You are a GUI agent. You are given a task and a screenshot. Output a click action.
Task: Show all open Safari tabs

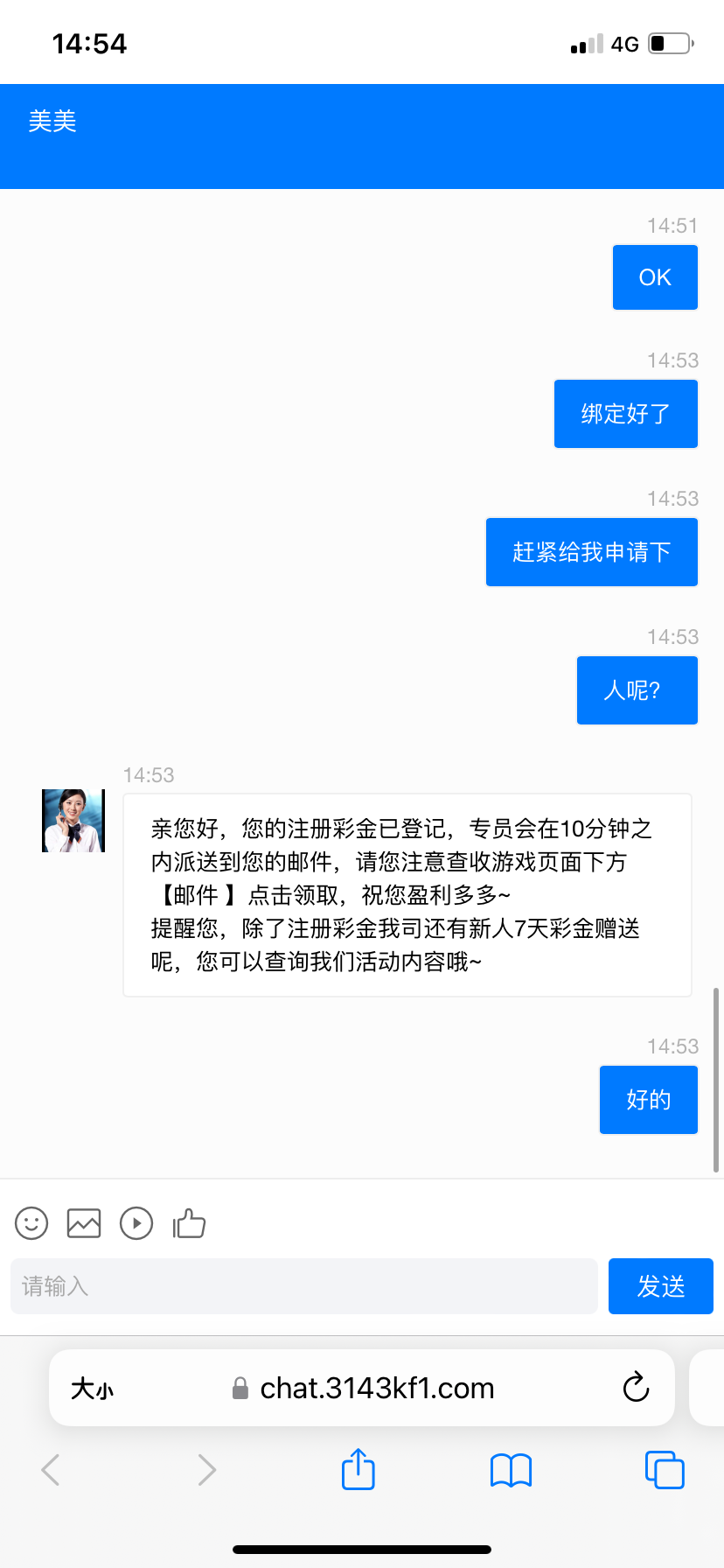664,1470
